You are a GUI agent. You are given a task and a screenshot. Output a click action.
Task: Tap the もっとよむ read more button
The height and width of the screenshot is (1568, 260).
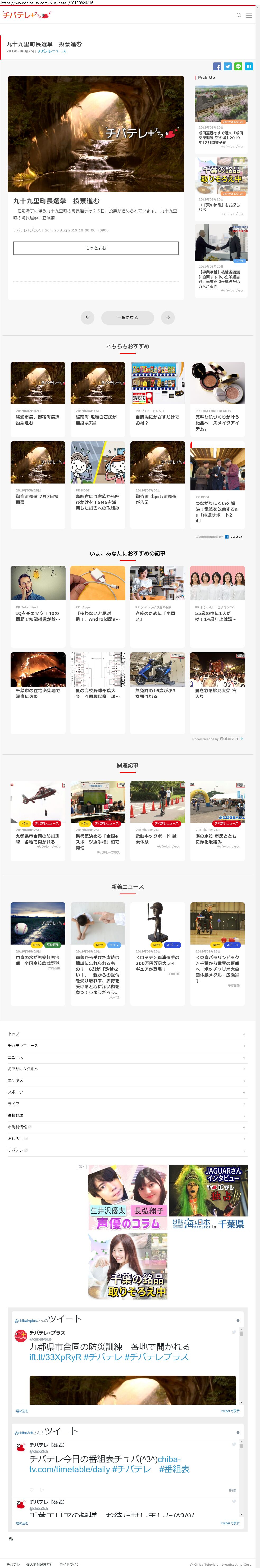pyautogui.click(x=95, y=248)
